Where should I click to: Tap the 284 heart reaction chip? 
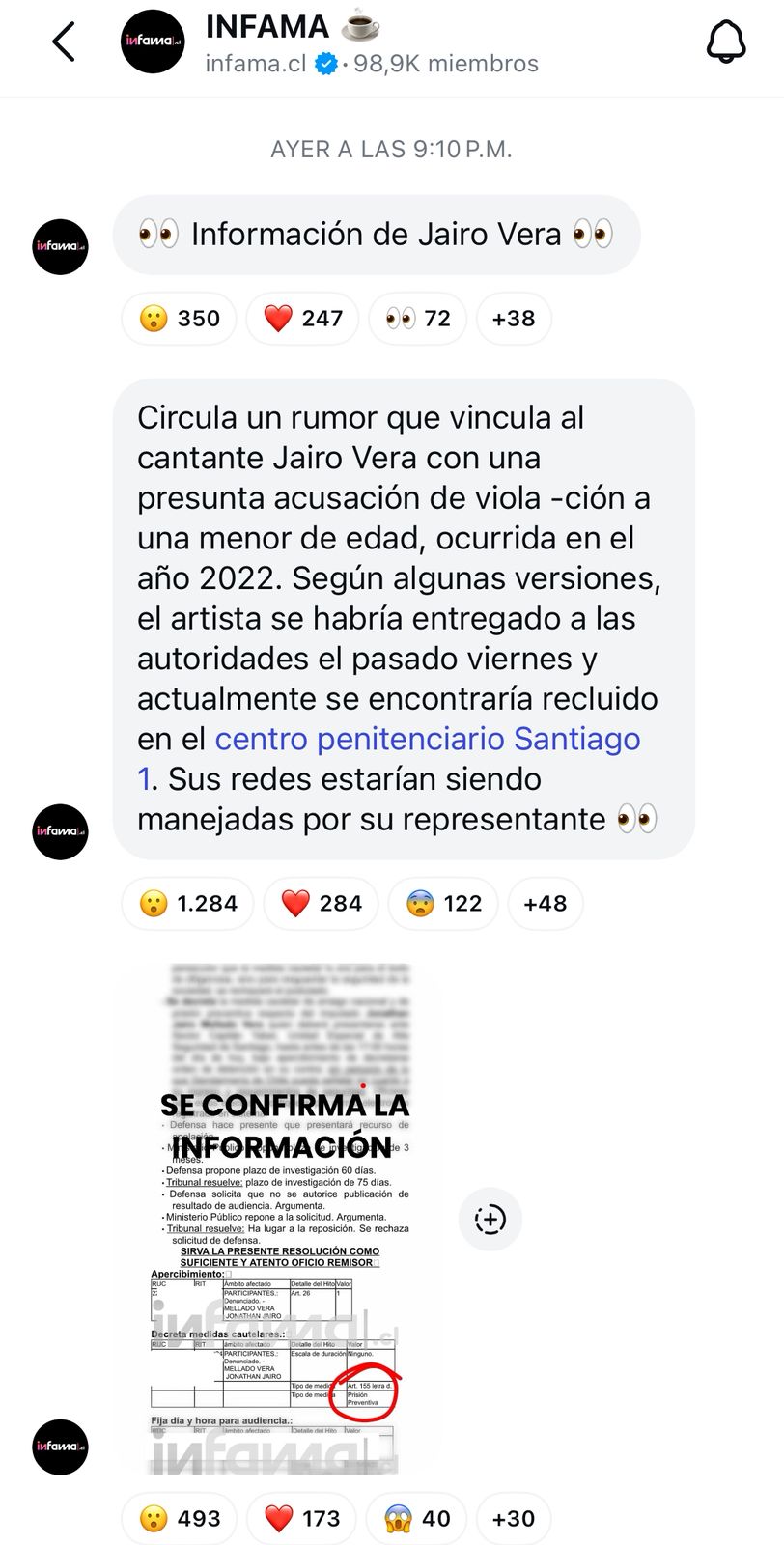(321, 904)
